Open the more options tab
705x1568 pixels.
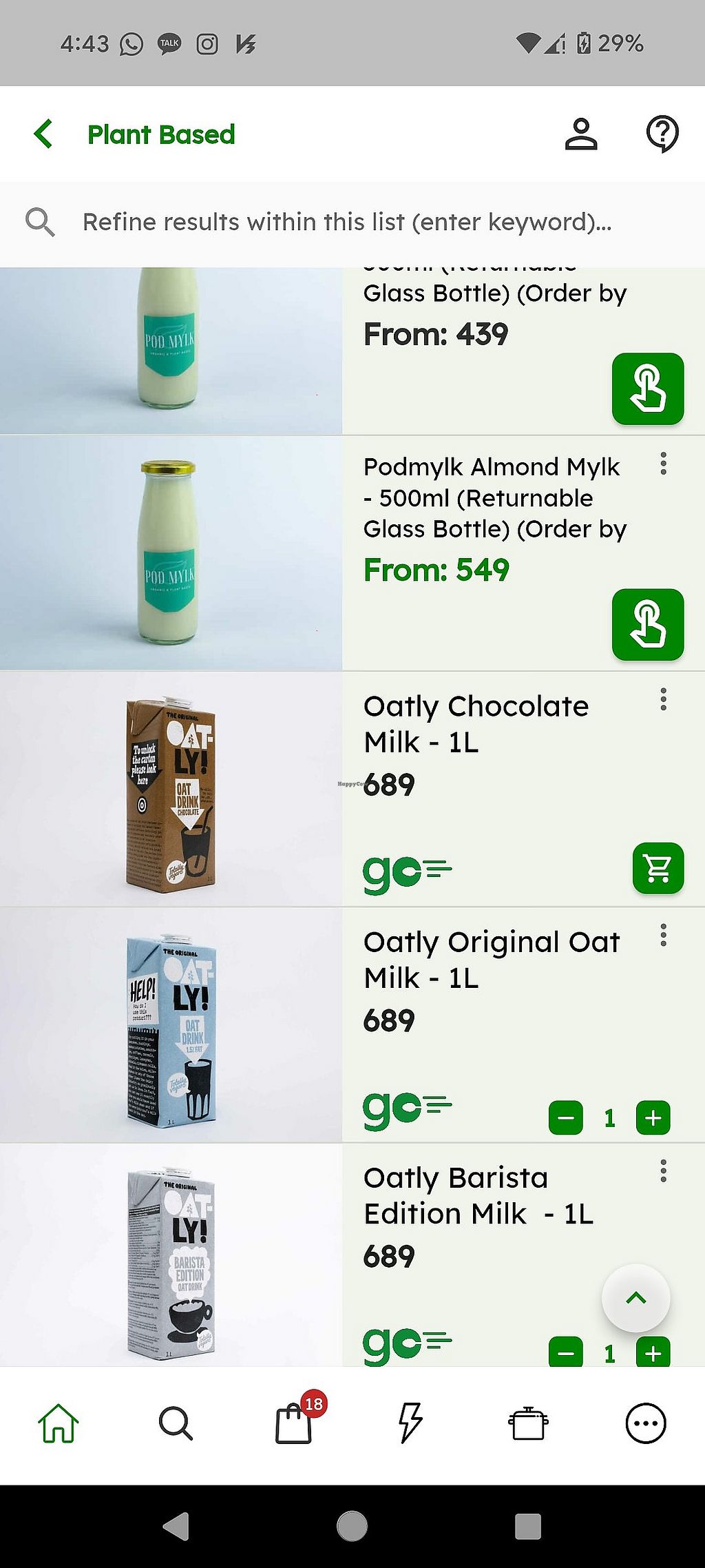pos(645,1423)
